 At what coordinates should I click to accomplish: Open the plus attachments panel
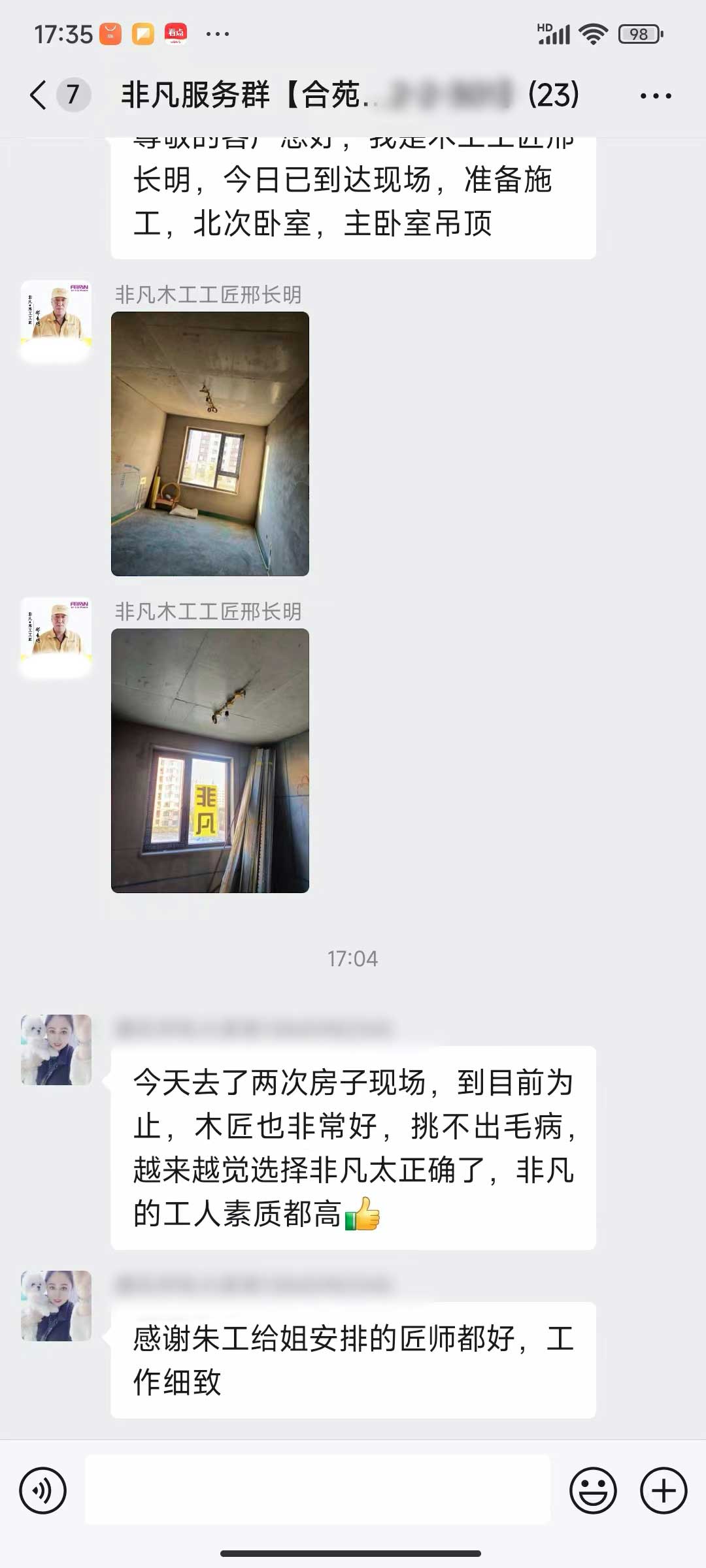point(663,1490)
